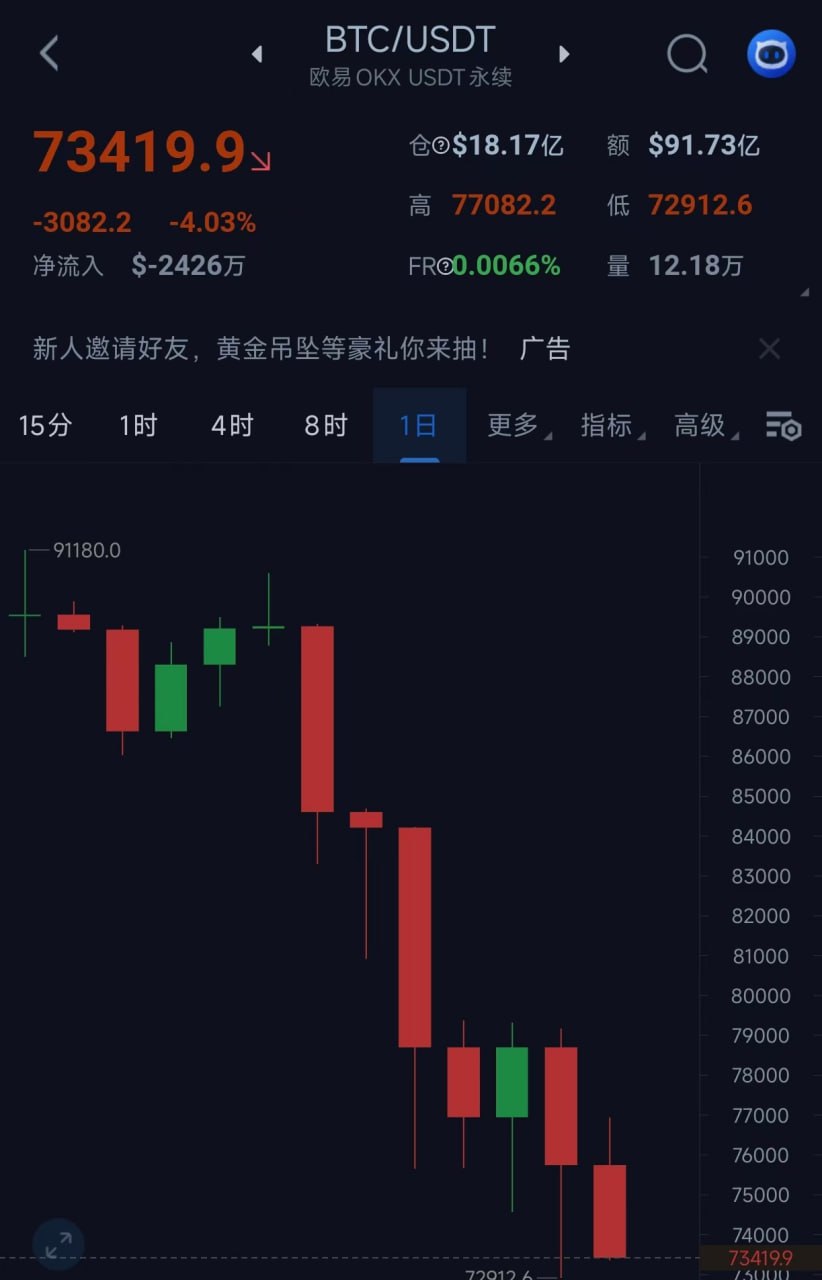The width and height of the screenshot is (822, 1280).
Task: Switch to the 8时 timeframe
Action: [x=325, y=425]
